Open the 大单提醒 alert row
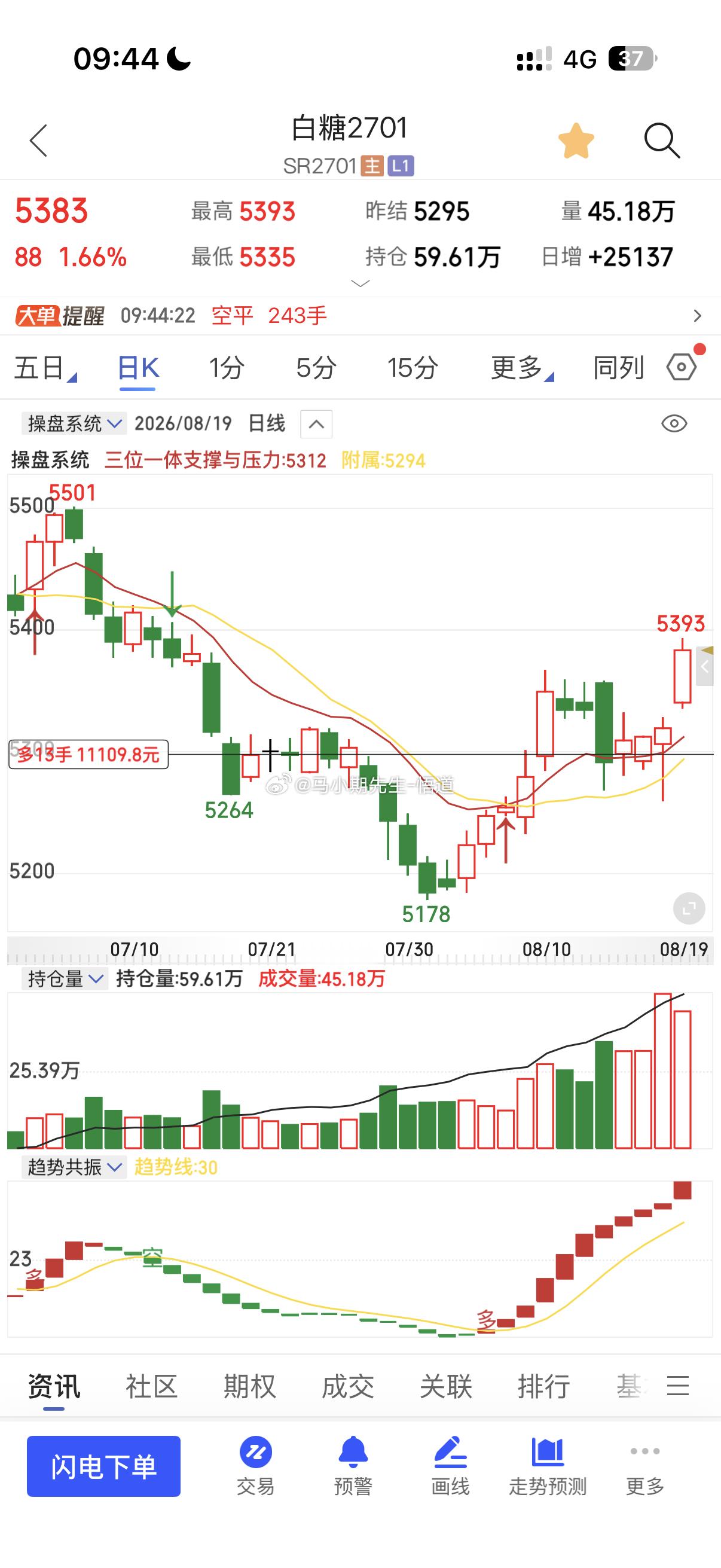The width and height of the screenshot is (721, 1568). point(360,315)
